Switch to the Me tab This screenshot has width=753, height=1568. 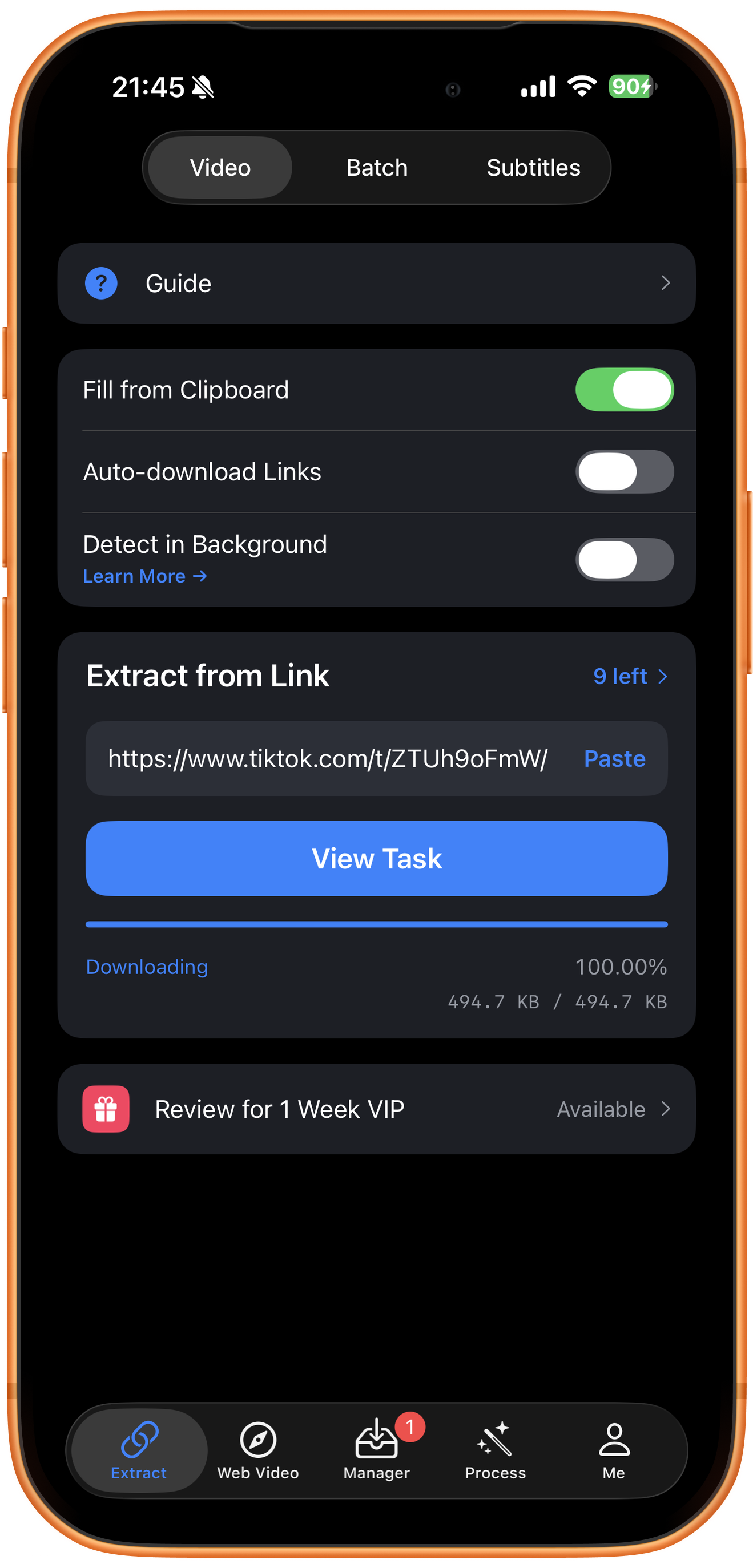pos(613,1450)
